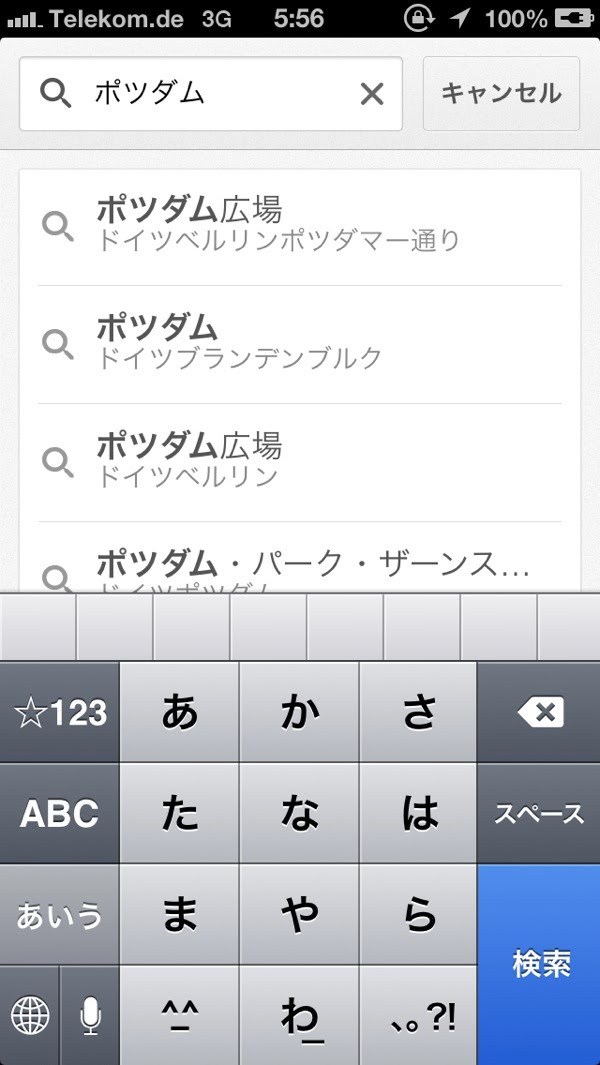Start dictation with the microphone key

90,1016
